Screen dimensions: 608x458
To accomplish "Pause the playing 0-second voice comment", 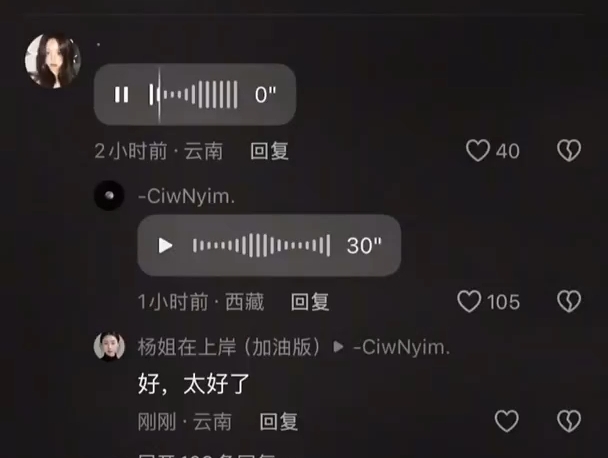I will click(121, 95).
